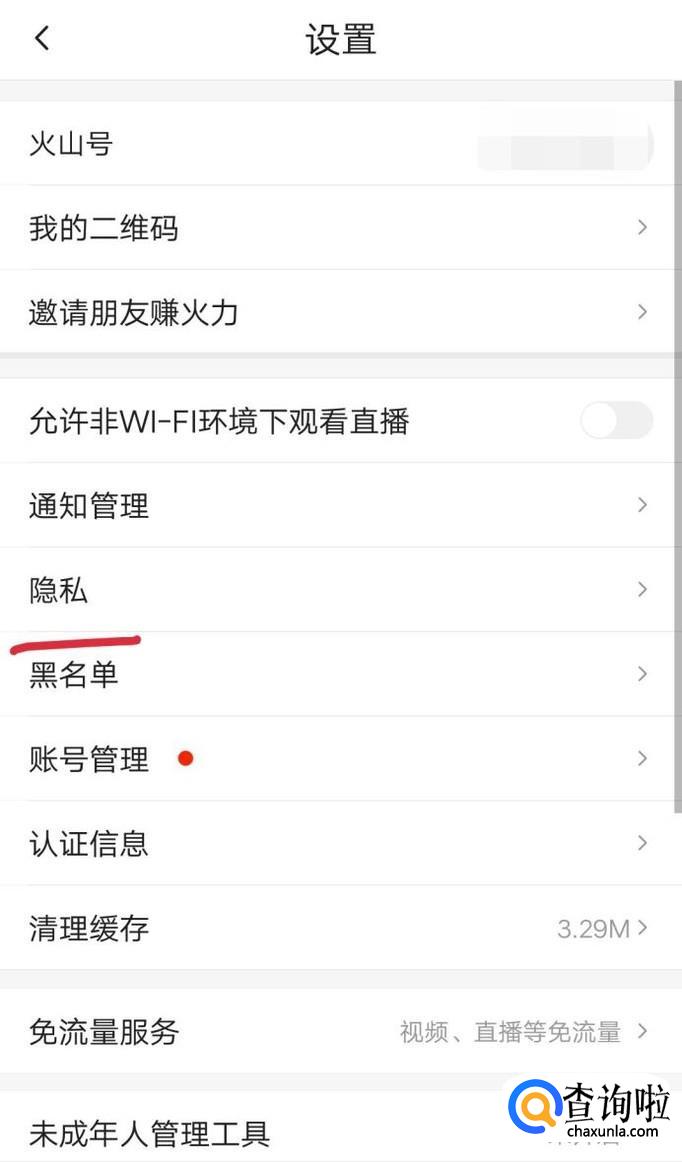Open 我的二维码
The height and width of the screenshot is (1162, 682).
point(340,229)
